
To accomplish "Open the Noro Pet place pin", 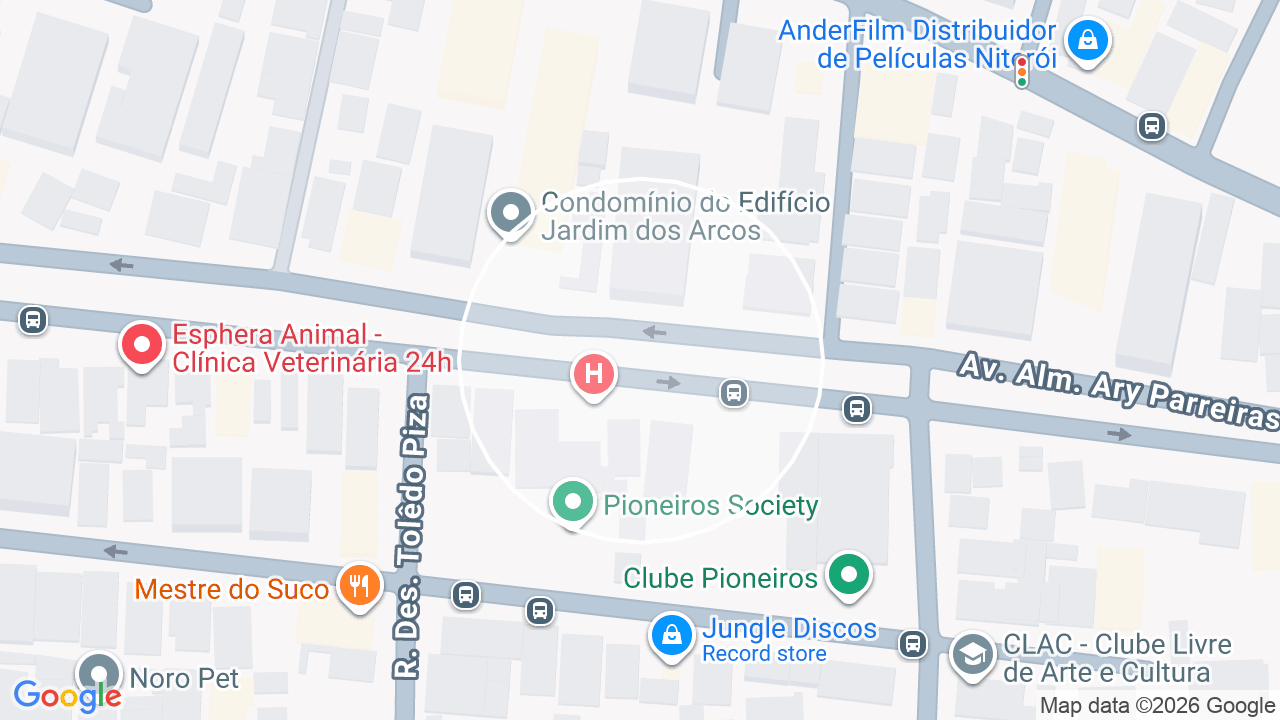I will (x=99, y=676).
